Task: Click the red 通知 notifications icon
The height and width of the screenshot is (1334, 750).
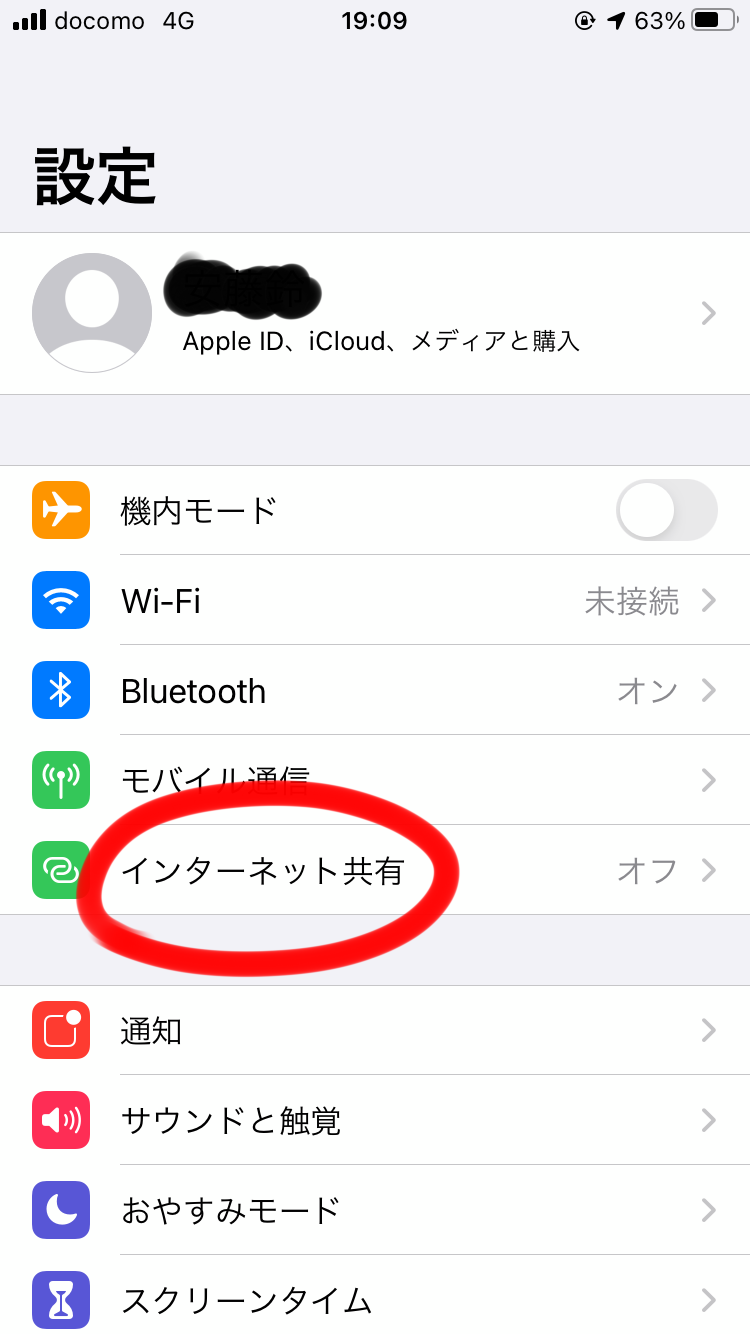Action: pyautogui.click(x=60, y=1030)
